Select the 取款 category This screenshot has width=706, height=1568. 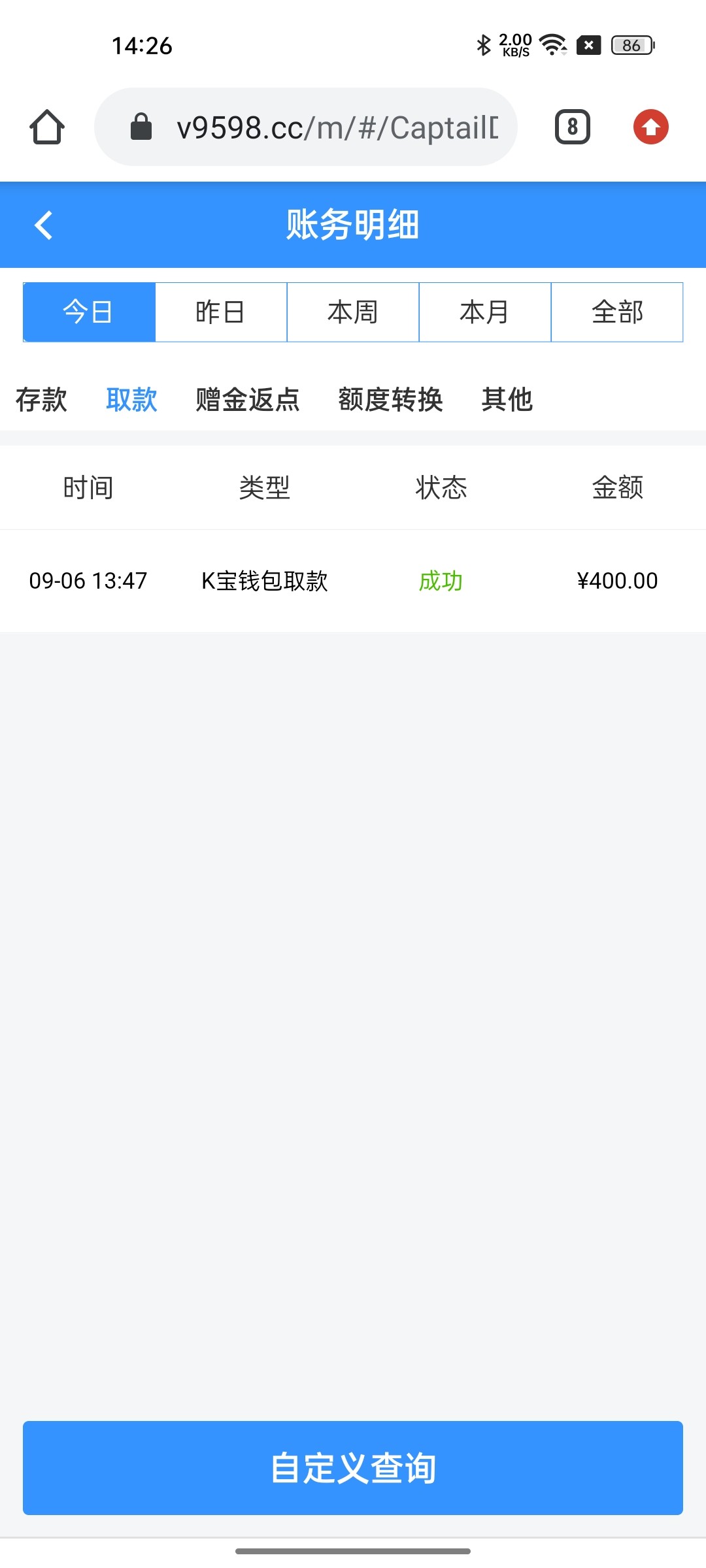click(x=131, y=400)
